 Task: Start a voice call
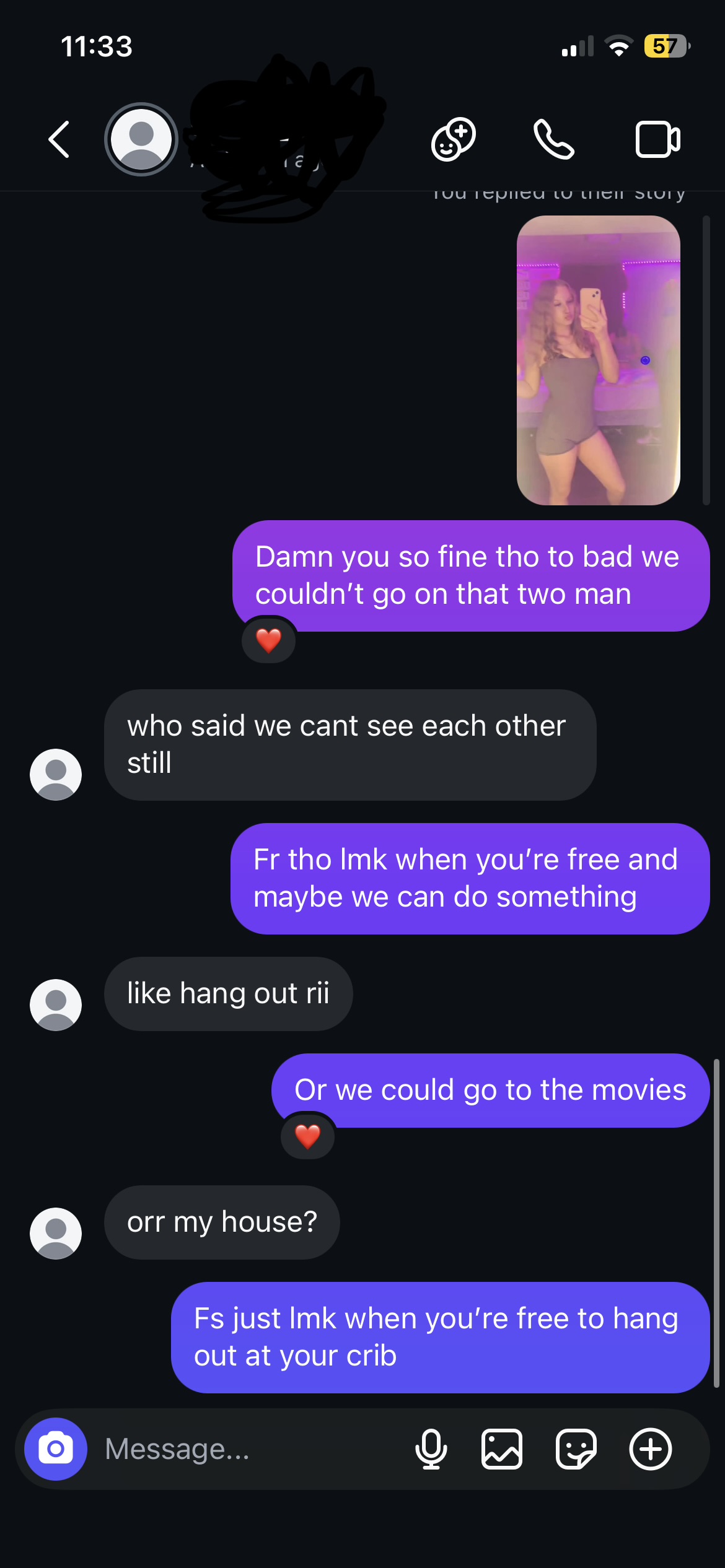tap(553, 139)
